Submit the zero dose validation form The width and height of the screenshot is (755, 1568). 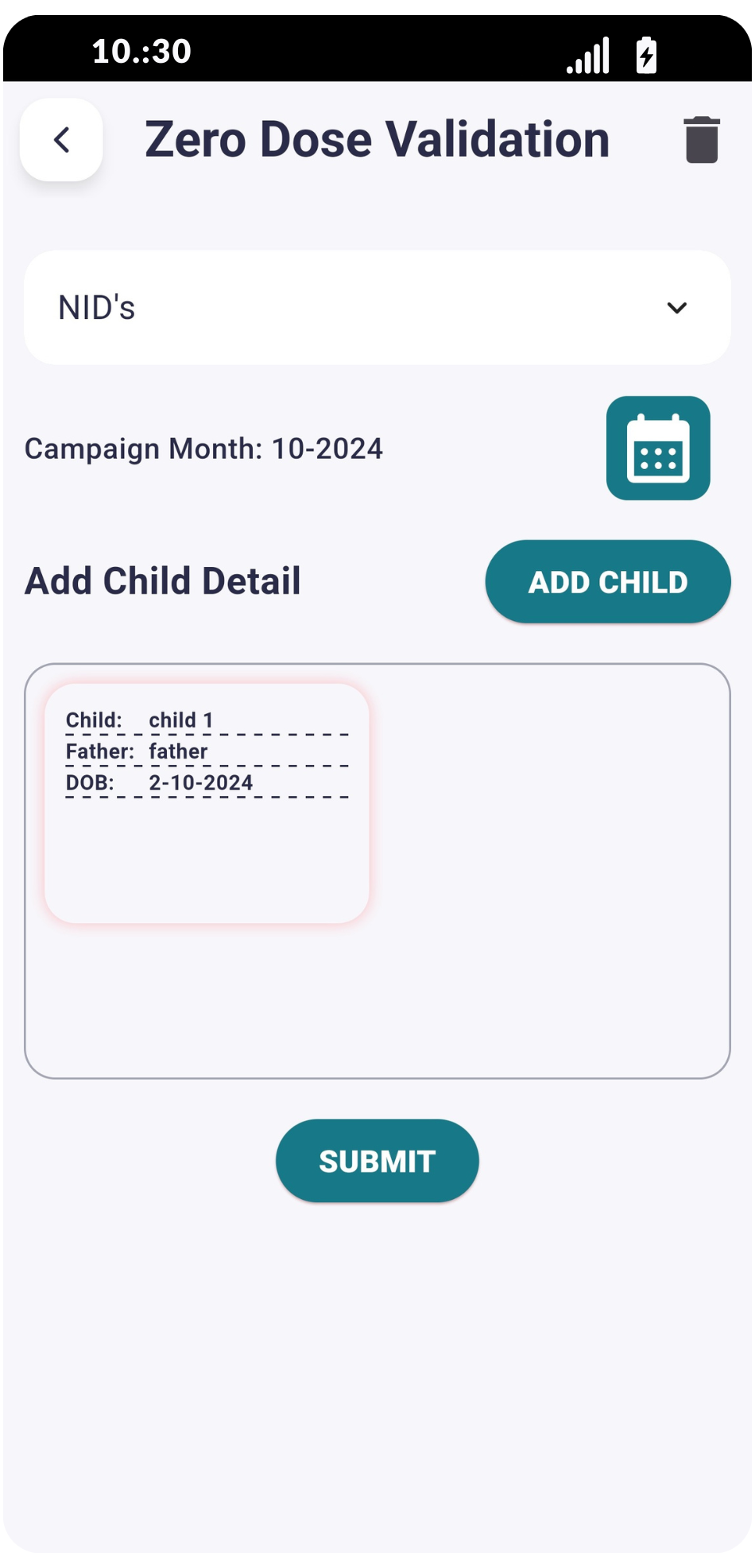point(377,1161)
